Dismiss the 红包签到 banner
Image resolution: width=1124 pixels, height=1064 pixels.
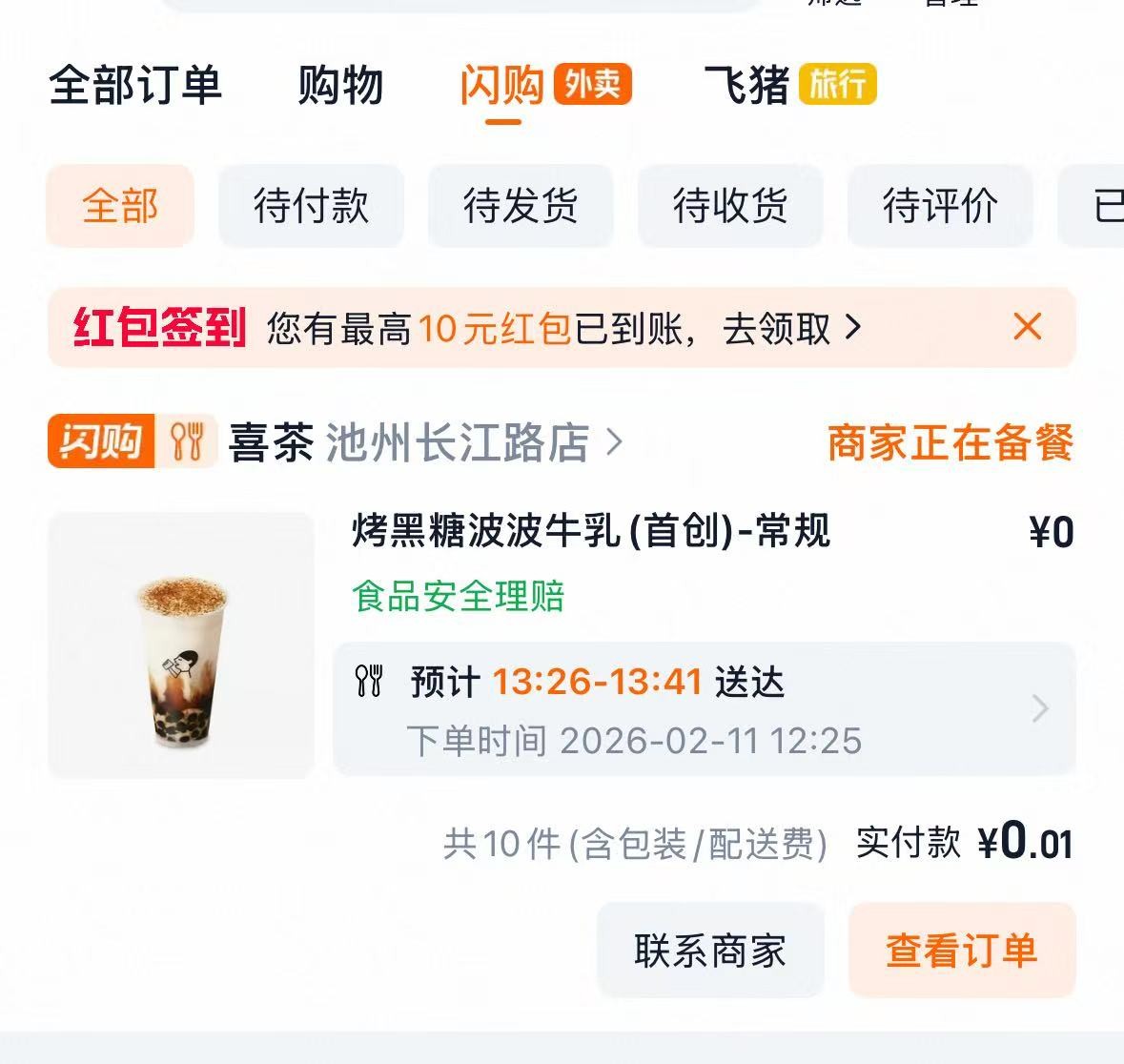(1028, 327)
